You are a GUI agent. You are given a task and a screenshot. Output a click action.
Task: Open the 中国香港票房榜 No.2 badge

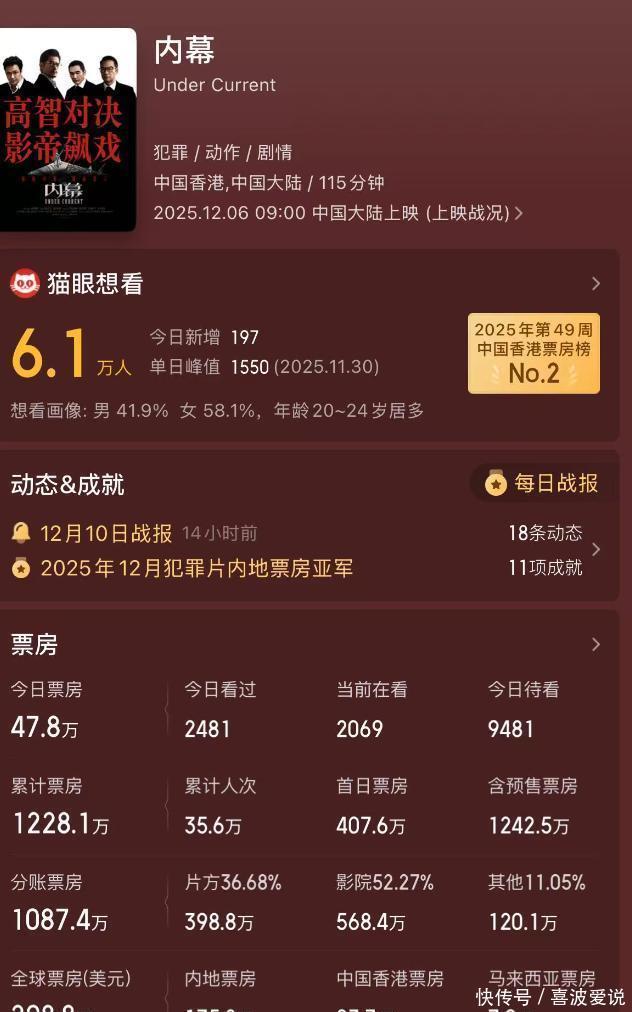point(534,354)
